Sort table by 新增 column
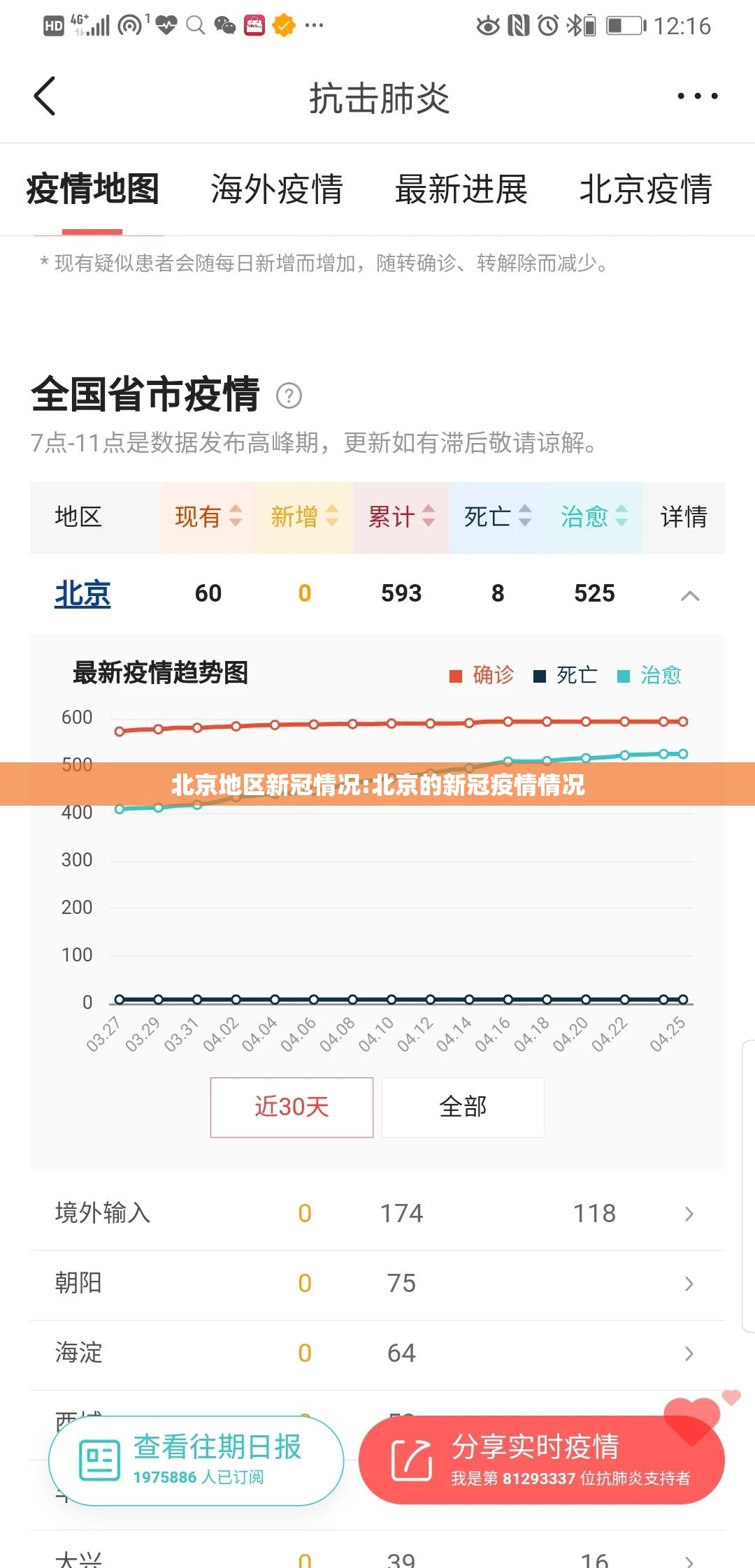 pos(304,517)
